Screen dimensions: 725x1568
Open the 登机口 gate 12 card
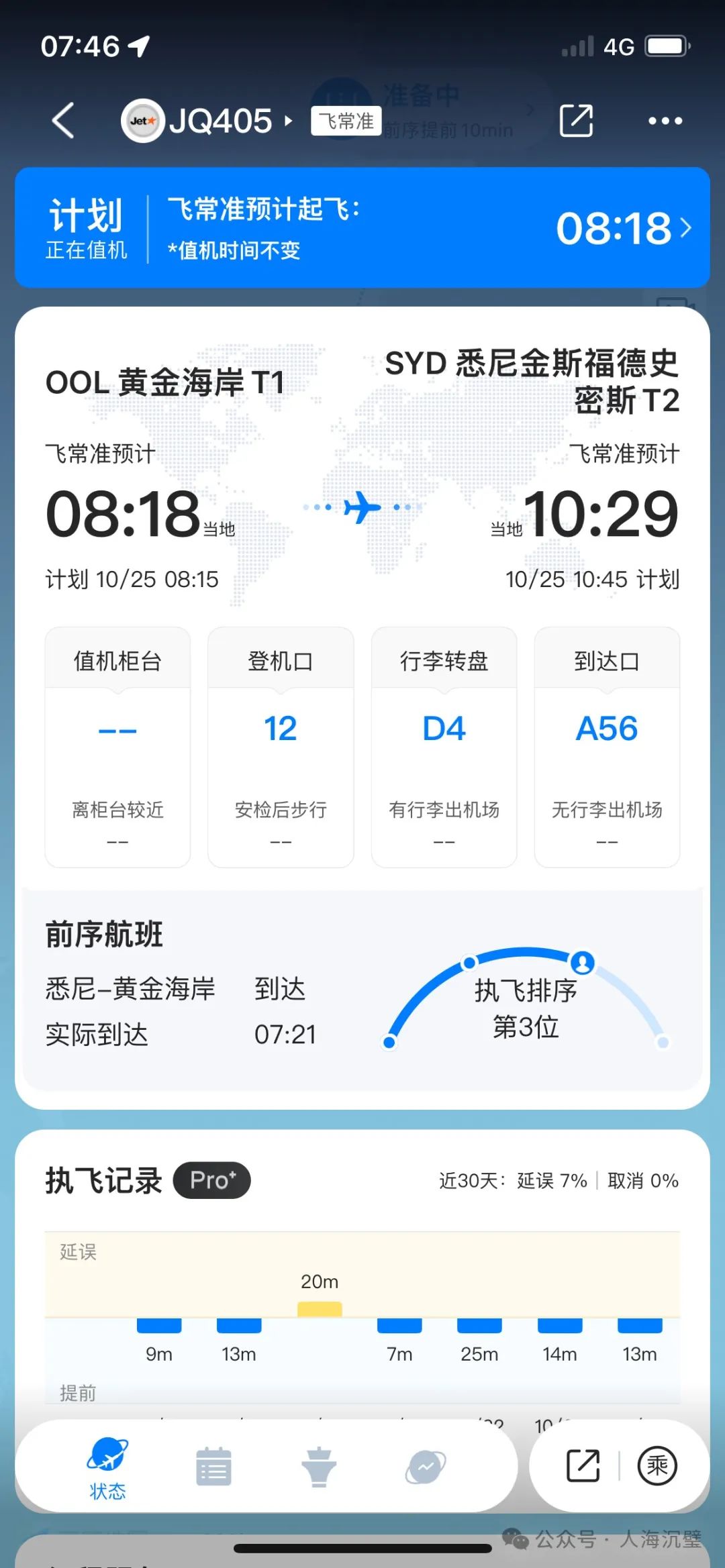click(x=281, y=747)
